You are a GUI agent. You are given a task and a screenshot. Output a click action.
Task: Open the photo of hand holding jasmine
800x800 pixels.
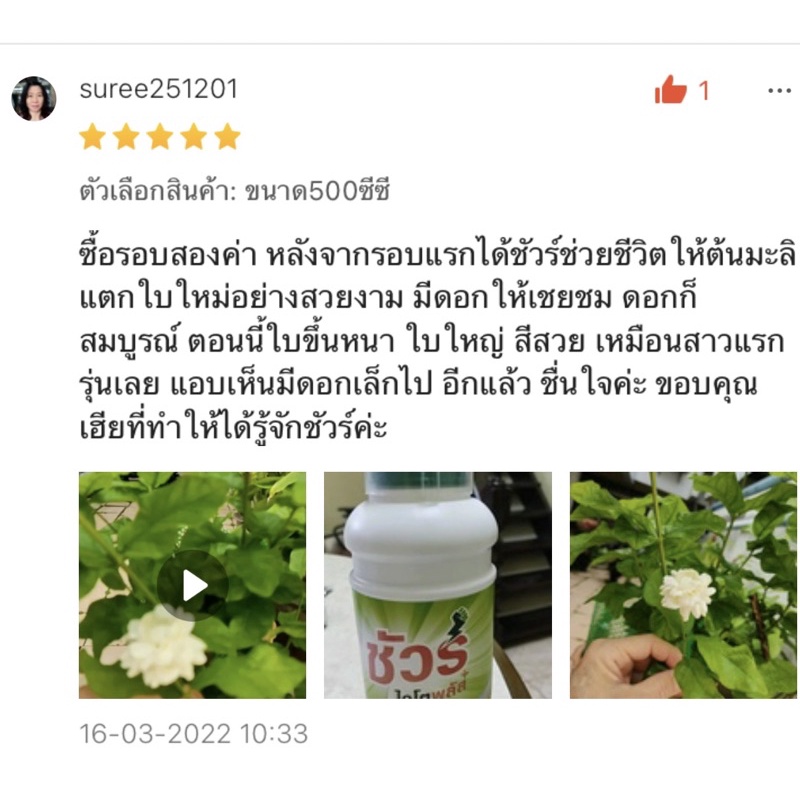pyautogui.click(x=683, y=586)
